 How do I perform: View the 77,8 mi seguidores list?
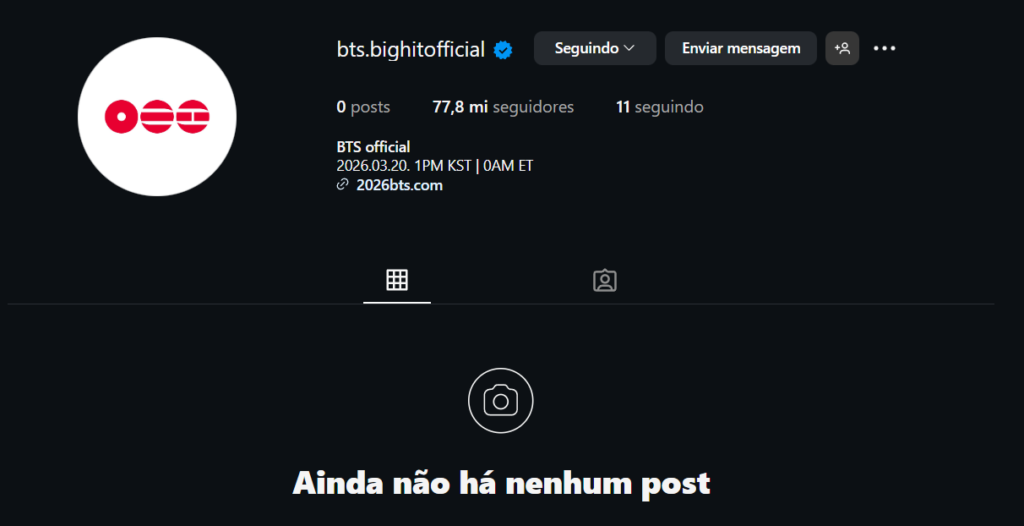click(x=503, y=107)
